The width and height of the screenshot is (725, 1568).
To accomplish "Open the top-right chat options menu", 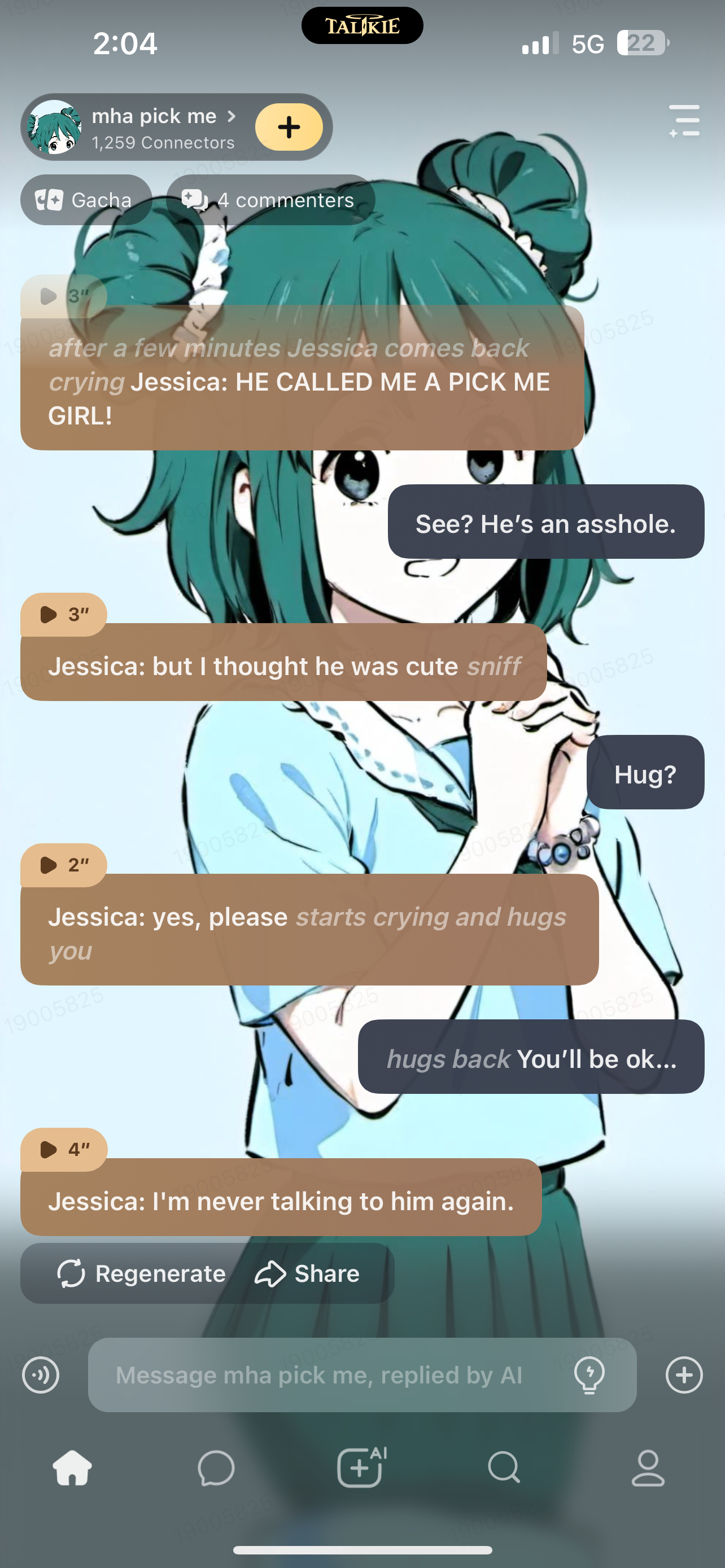I will click(x=685, y=121).
